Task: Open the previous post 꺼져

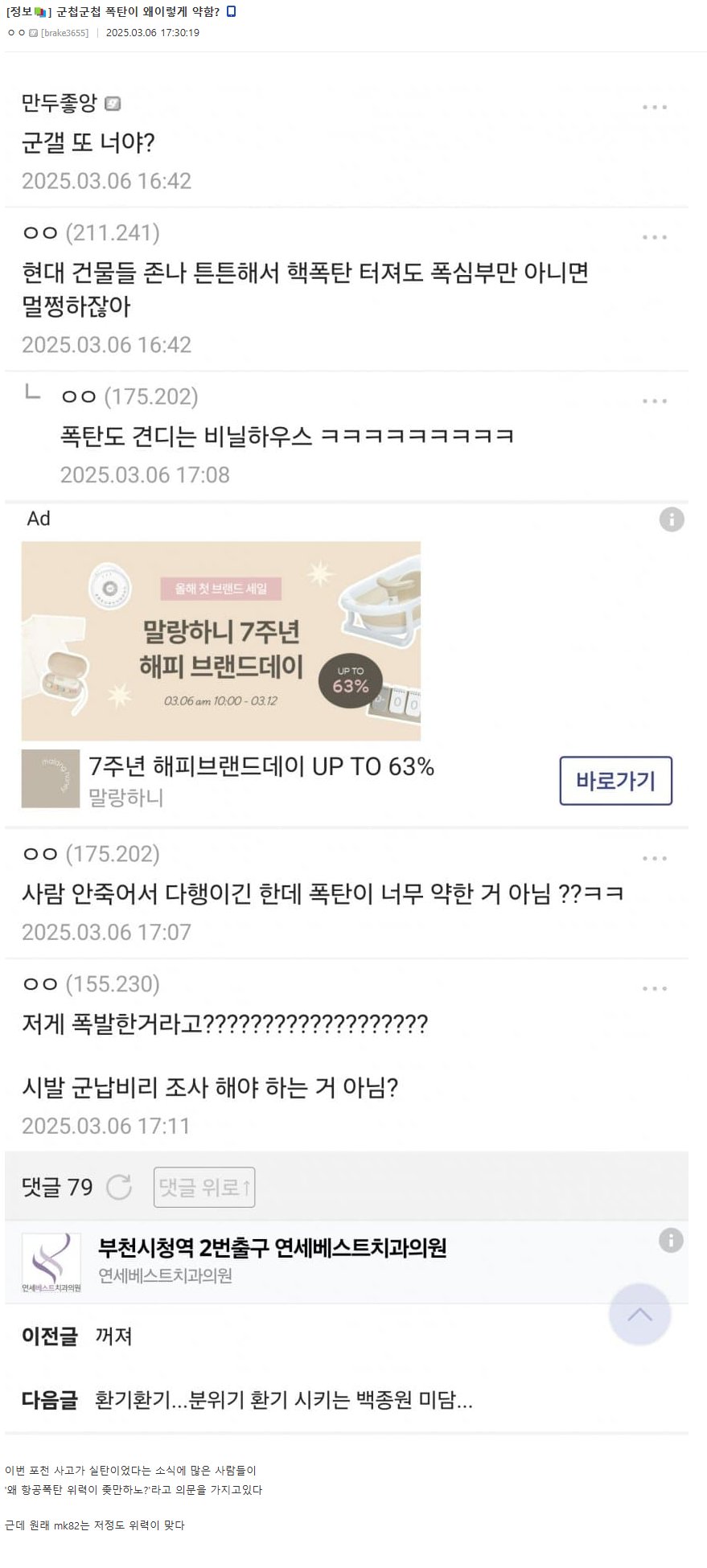Action: (x=113, y=1336)
